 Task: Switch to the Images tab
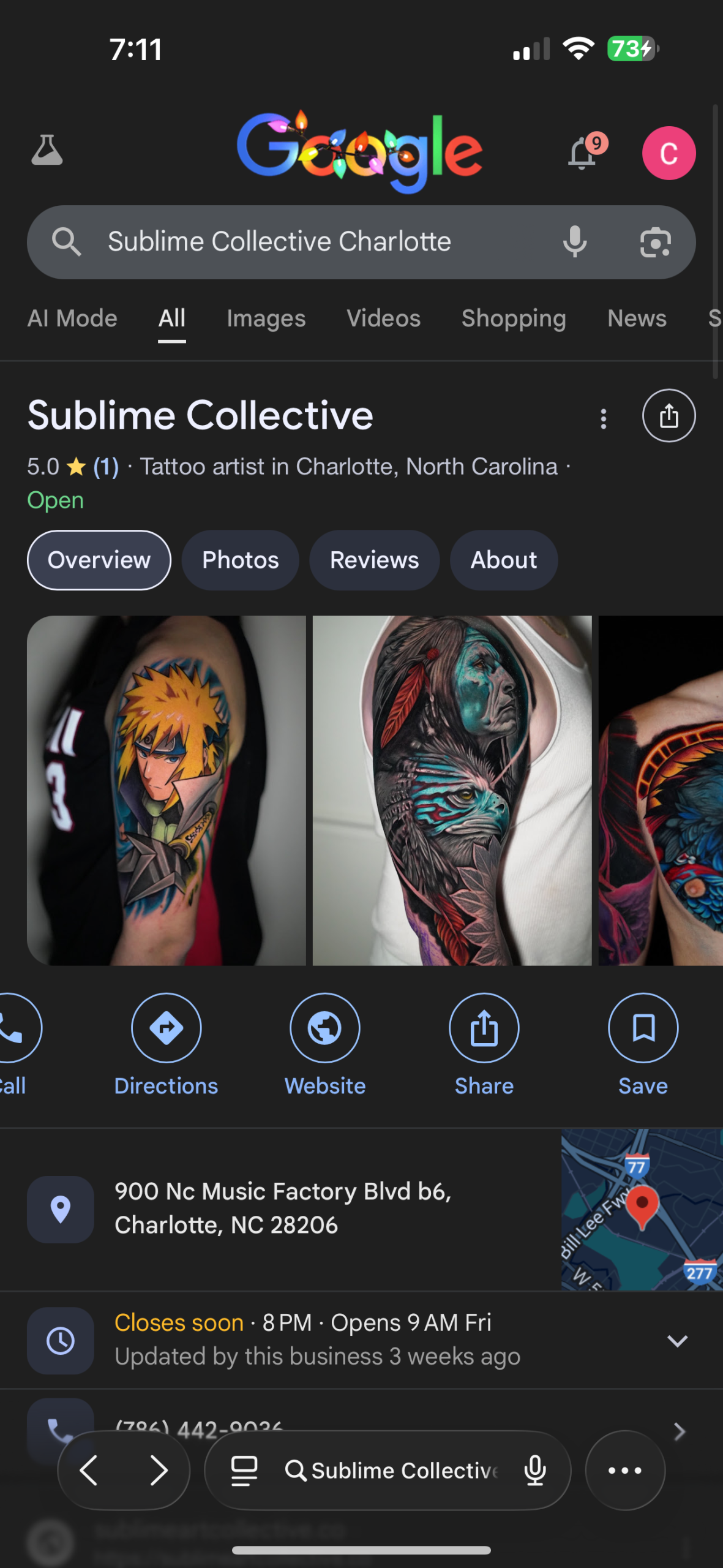coord(266,318)
